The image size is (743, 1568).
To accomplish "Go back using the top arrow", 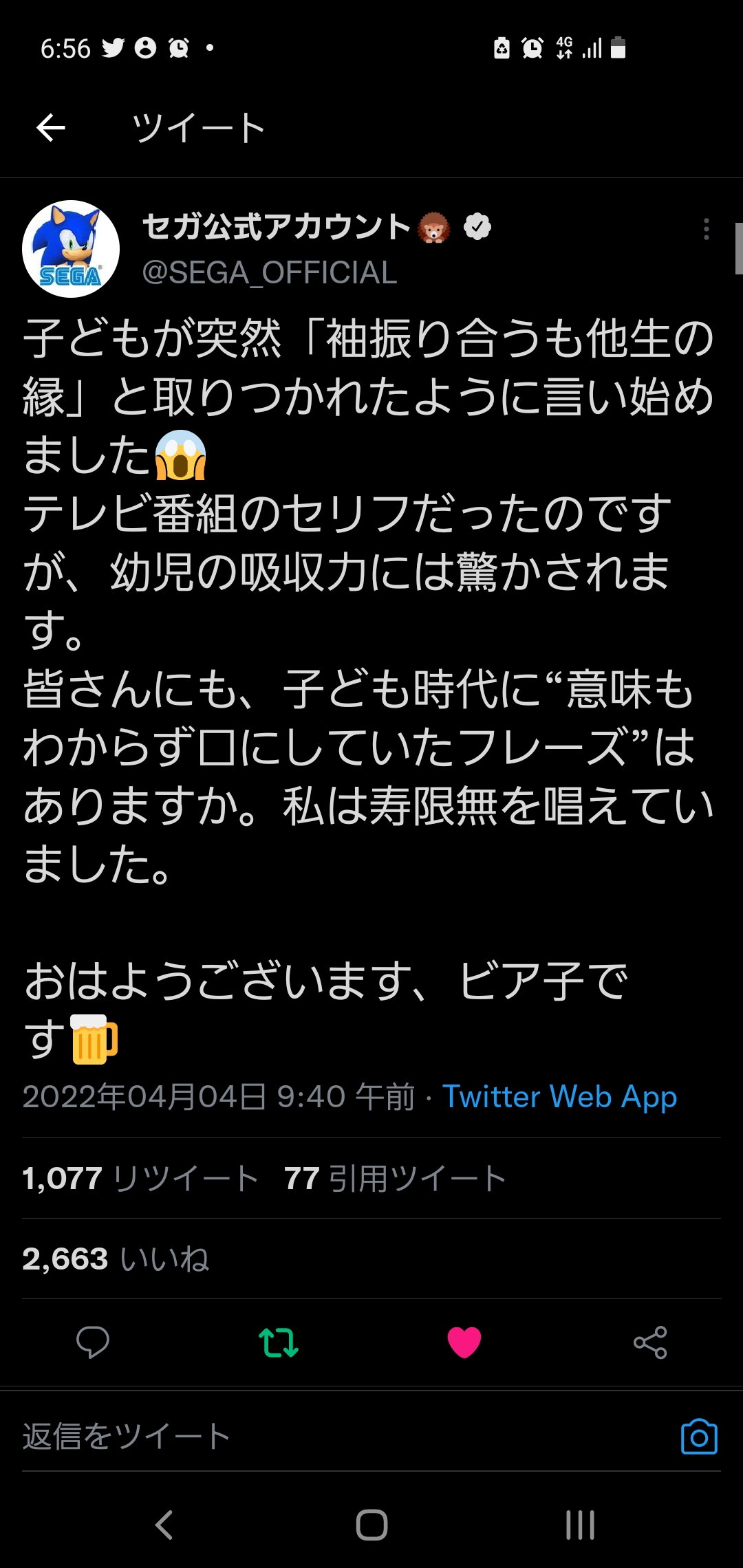I will (51, 128).
